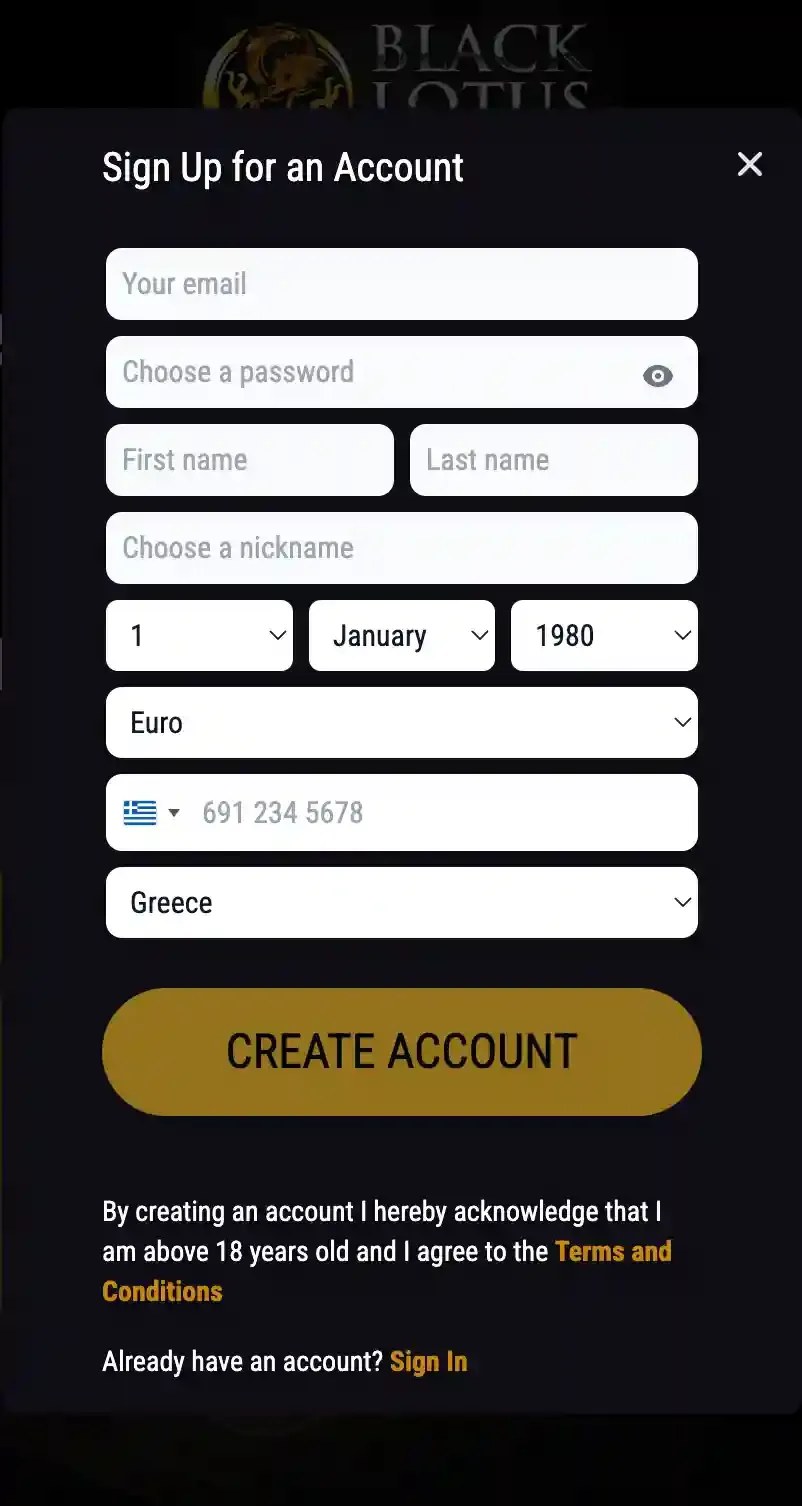This screenshot has height=1506, width=802.
Task: Focus the Choose a password field
Action: (x=370, y=372)
